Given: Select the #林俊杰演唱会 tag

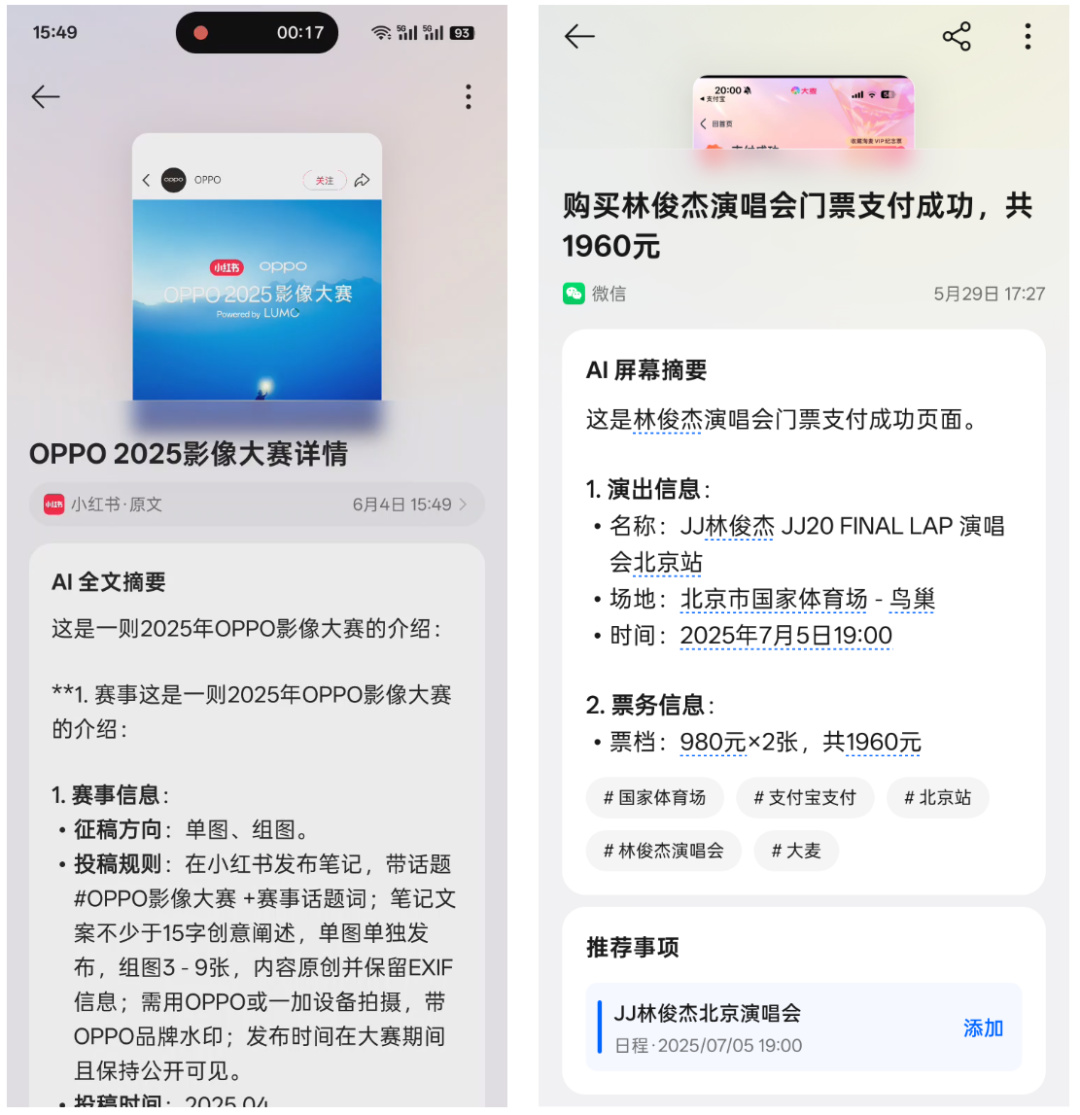Looking at the screenshot, I should click(x=663, y=851).
